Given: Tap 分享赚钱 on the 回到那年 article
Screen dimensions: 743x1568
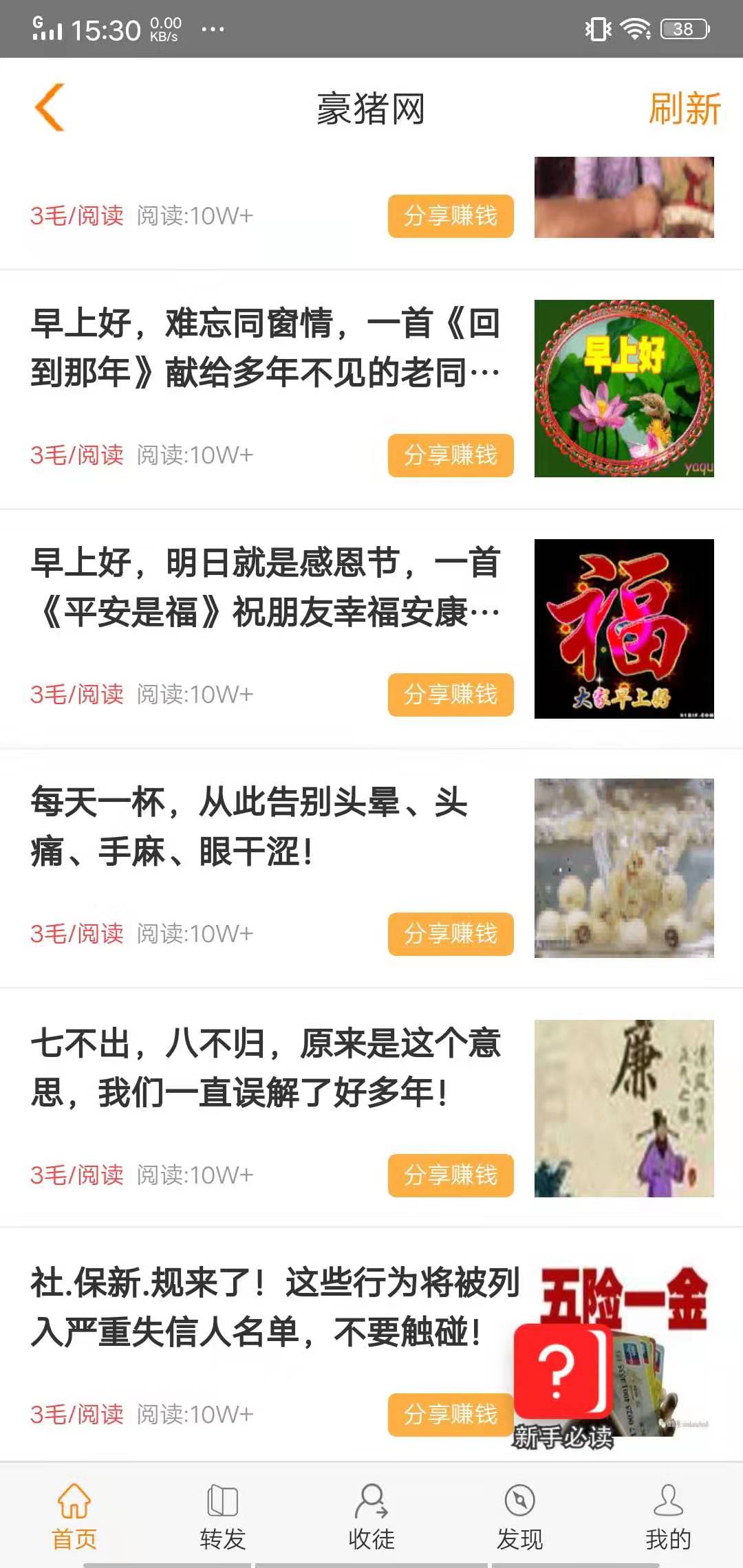Looking at the screenshot, I should coord(450,455).
